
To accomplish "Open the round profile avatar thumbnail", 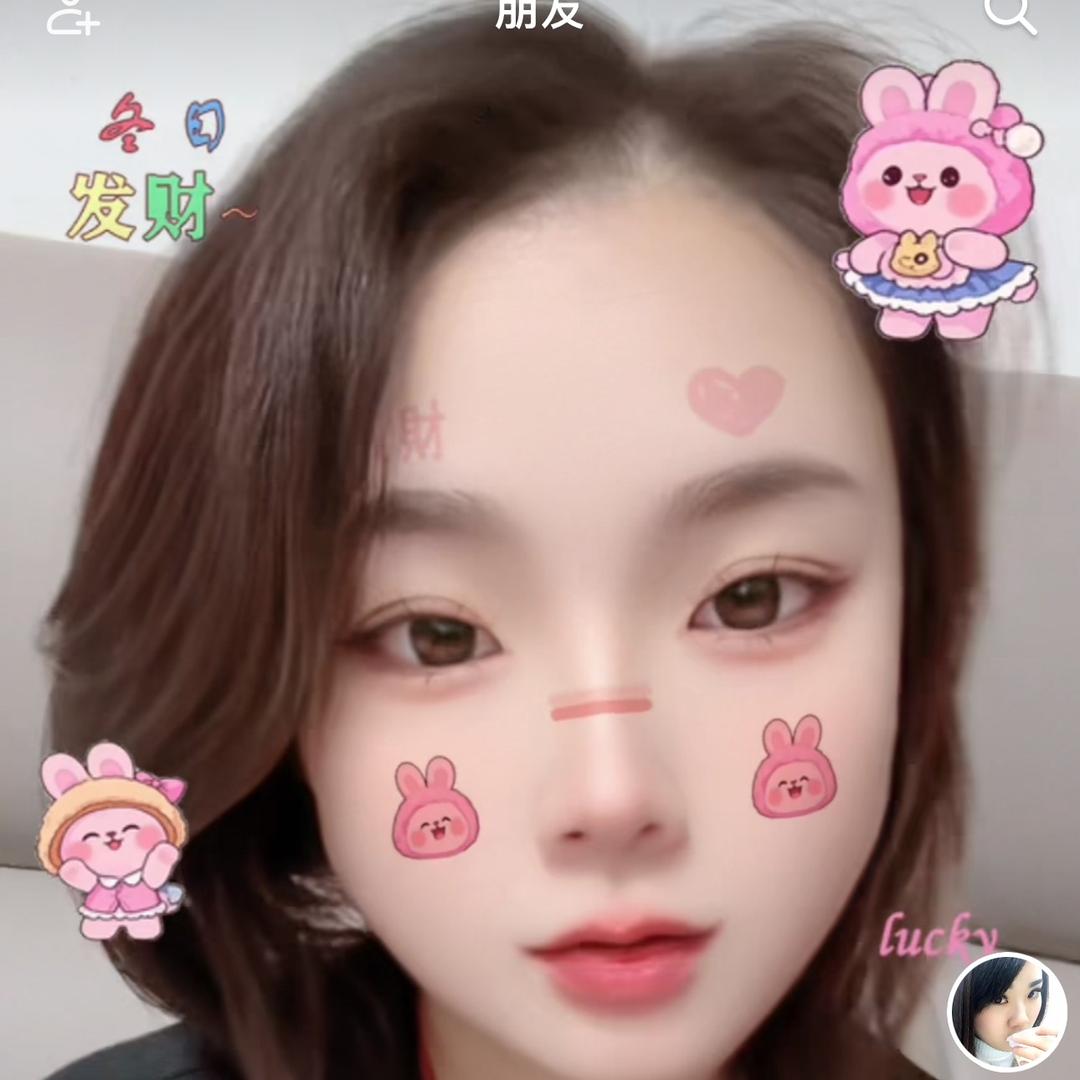I will coord(1007,1012).
